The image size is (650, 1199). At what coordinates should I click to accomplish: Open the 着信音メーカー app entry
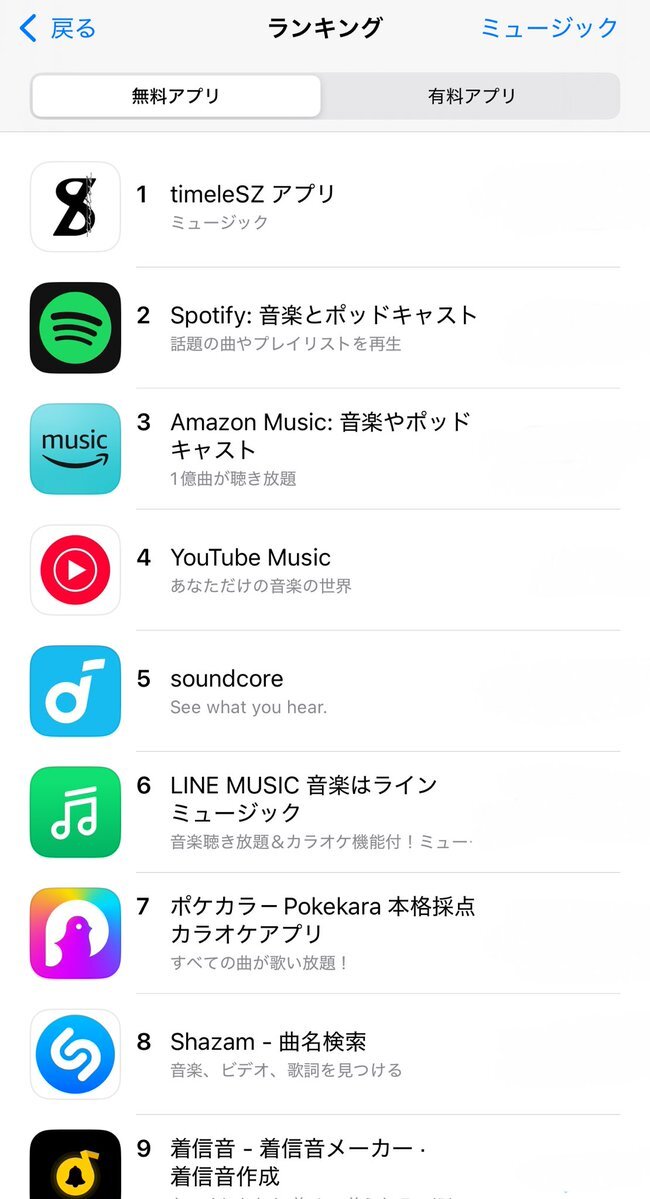click(x=325, y=1157)
